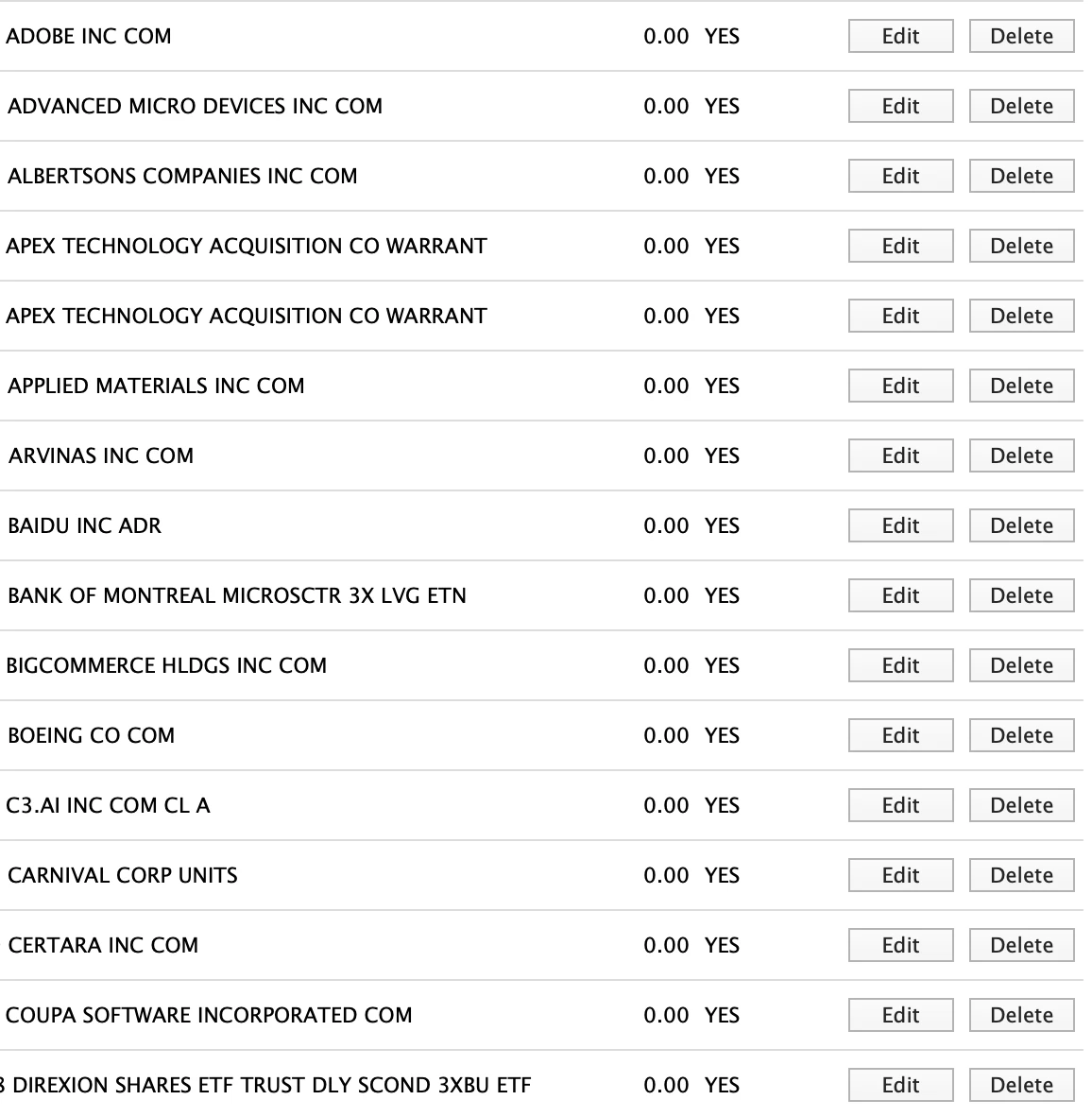Viewport: 1092px width, 1117px height.
Task: Delete ALBERTSONS COMPANIES INC COM row
Action: (x=1021, y=176)
